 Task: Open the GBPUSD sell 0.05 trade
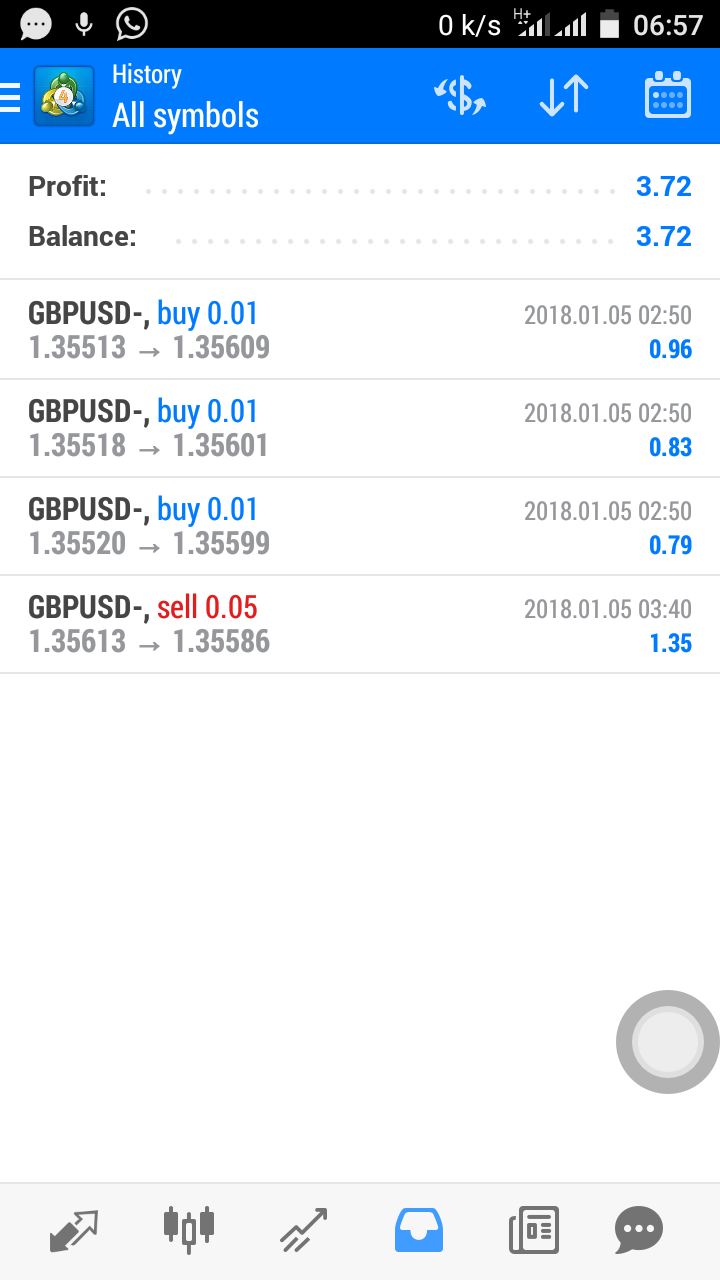click(x=360, y=624)
